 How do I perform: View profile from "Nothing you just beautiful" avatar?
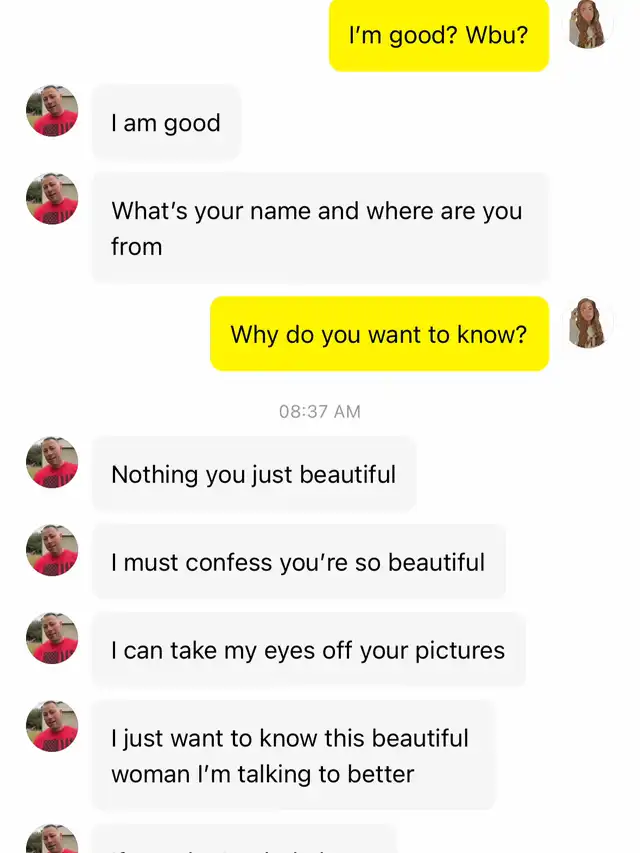52,462
